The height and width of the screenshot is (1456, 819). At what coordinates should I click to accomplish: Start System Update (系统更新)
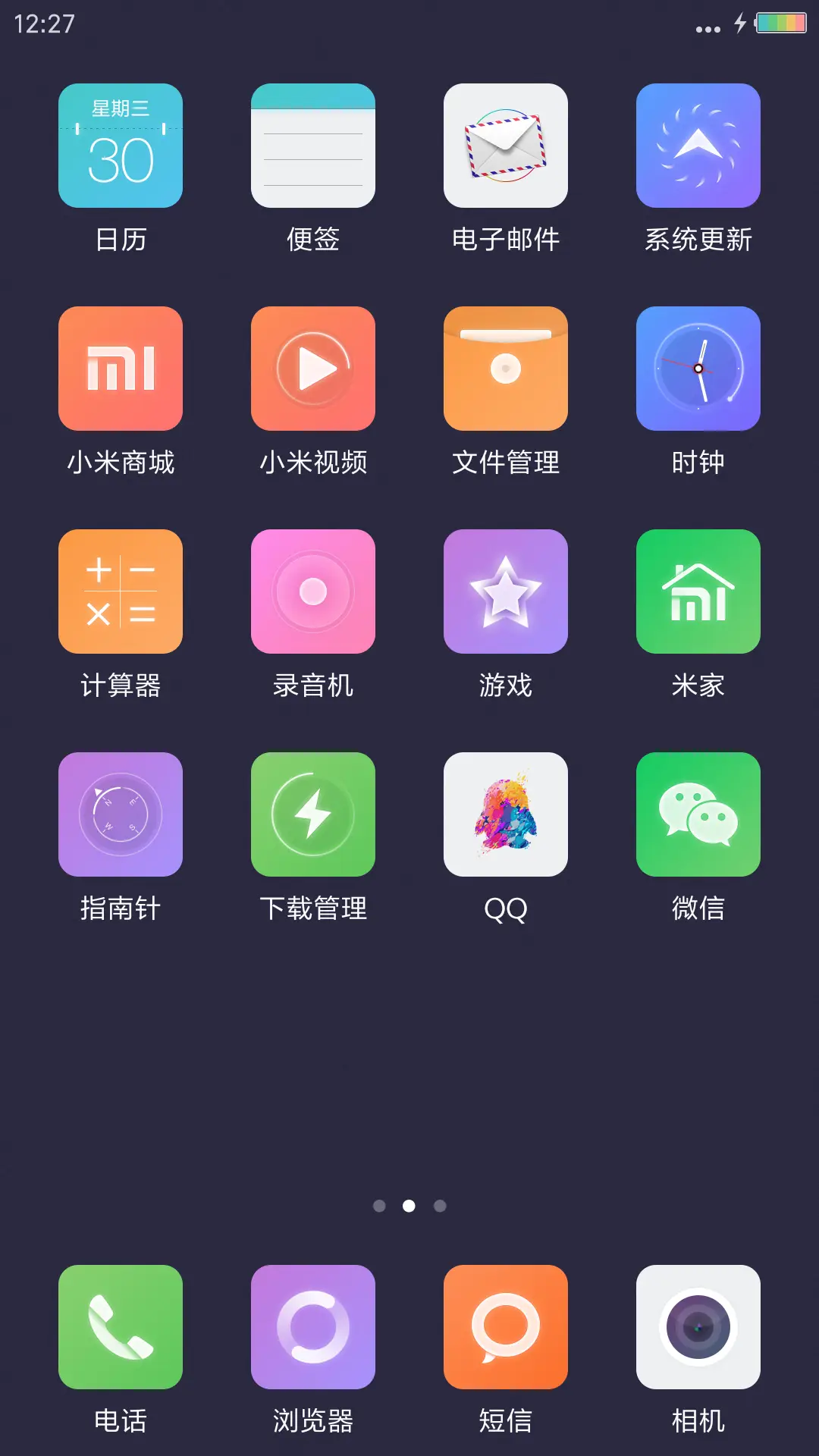tap(698, 145)
